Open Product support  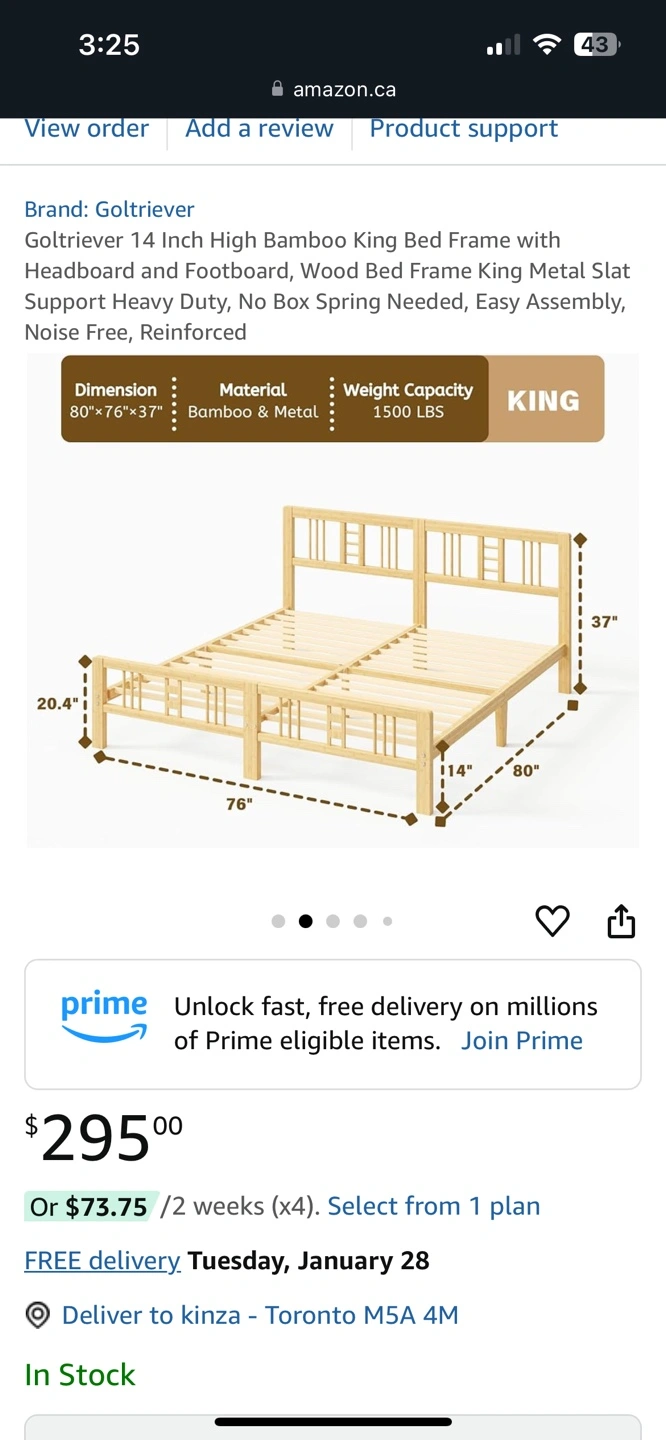[464, 129]
